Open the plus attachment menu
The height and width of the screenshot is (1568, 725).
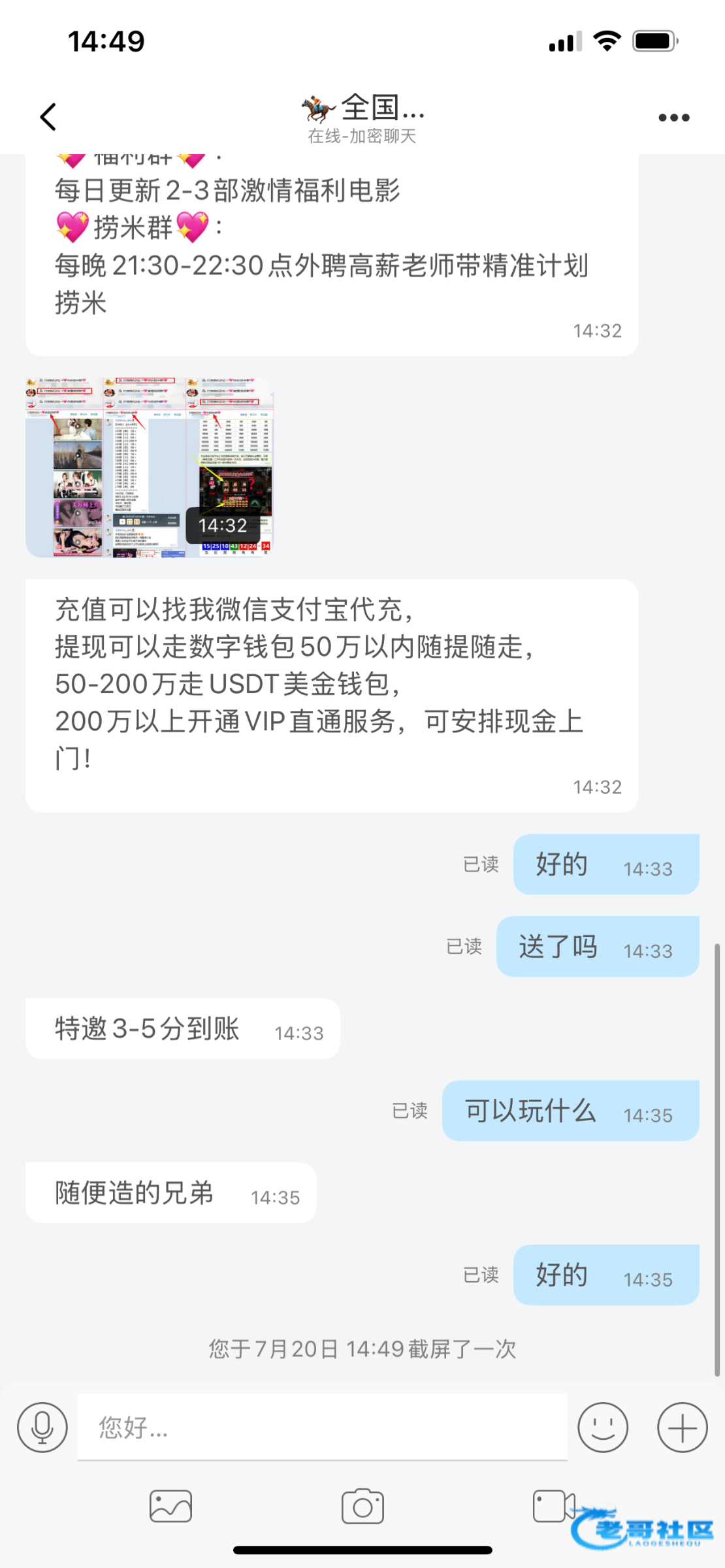682,1428
